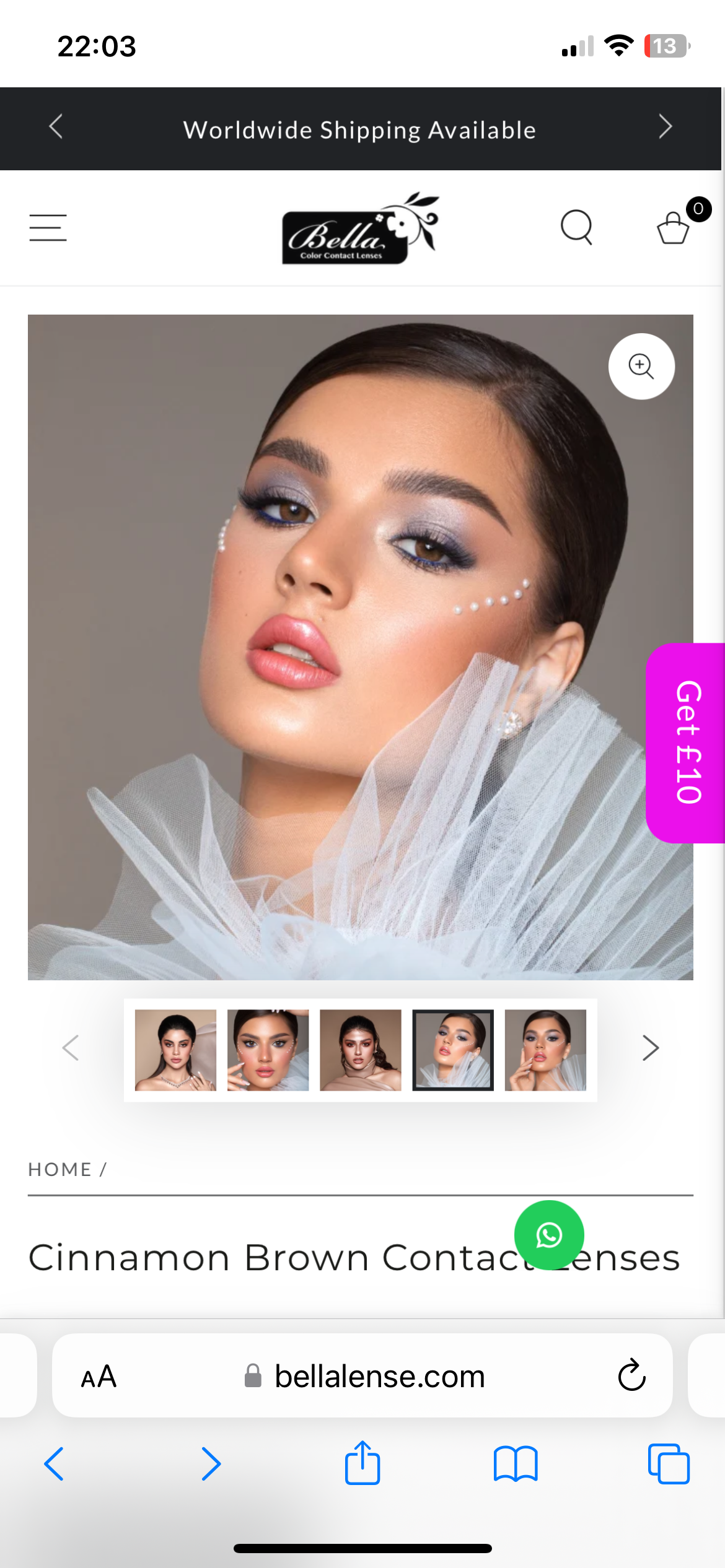Open the shopping bag
The width and height of the screenshot is (725, 1568).
click(x=674, y=227)
